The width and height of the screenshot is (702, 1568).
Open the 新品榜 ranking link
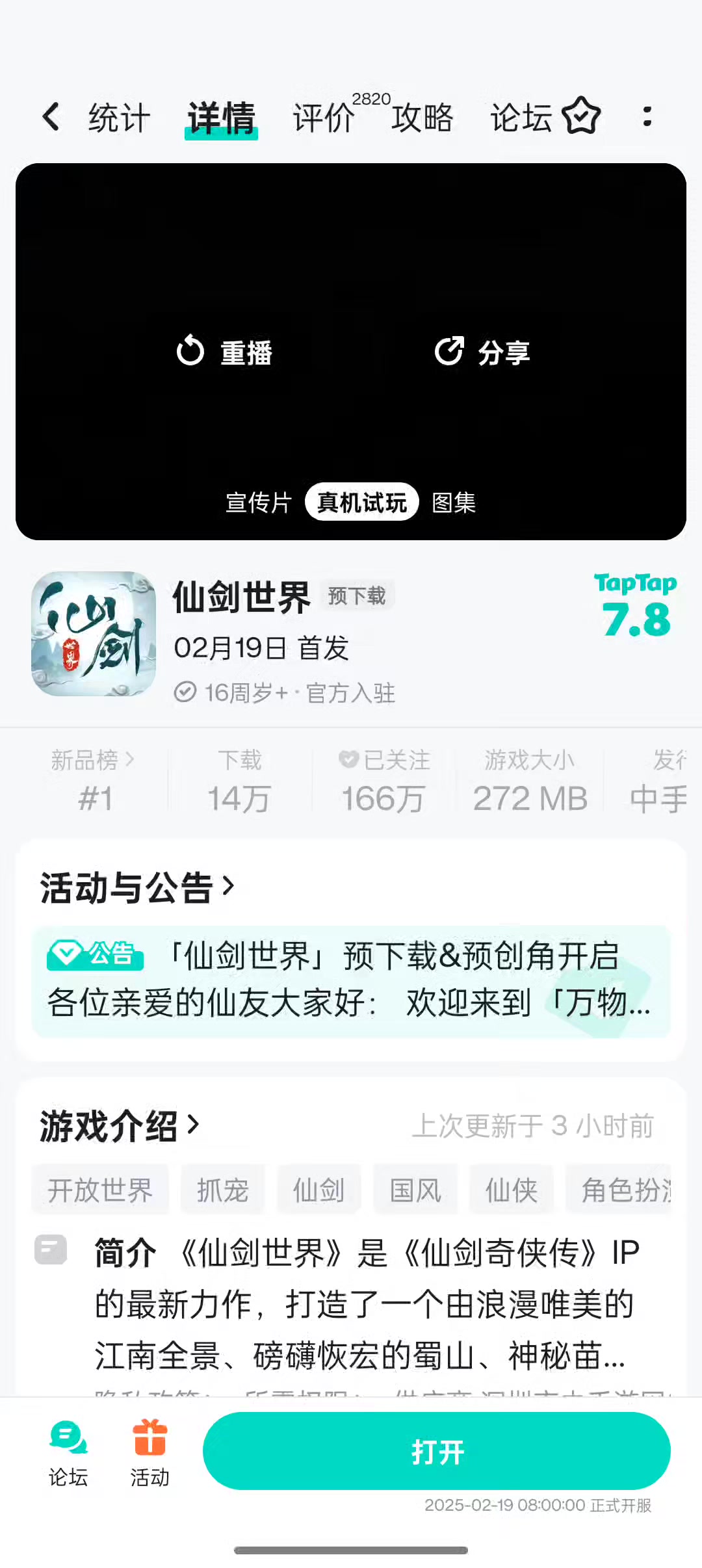94,759
